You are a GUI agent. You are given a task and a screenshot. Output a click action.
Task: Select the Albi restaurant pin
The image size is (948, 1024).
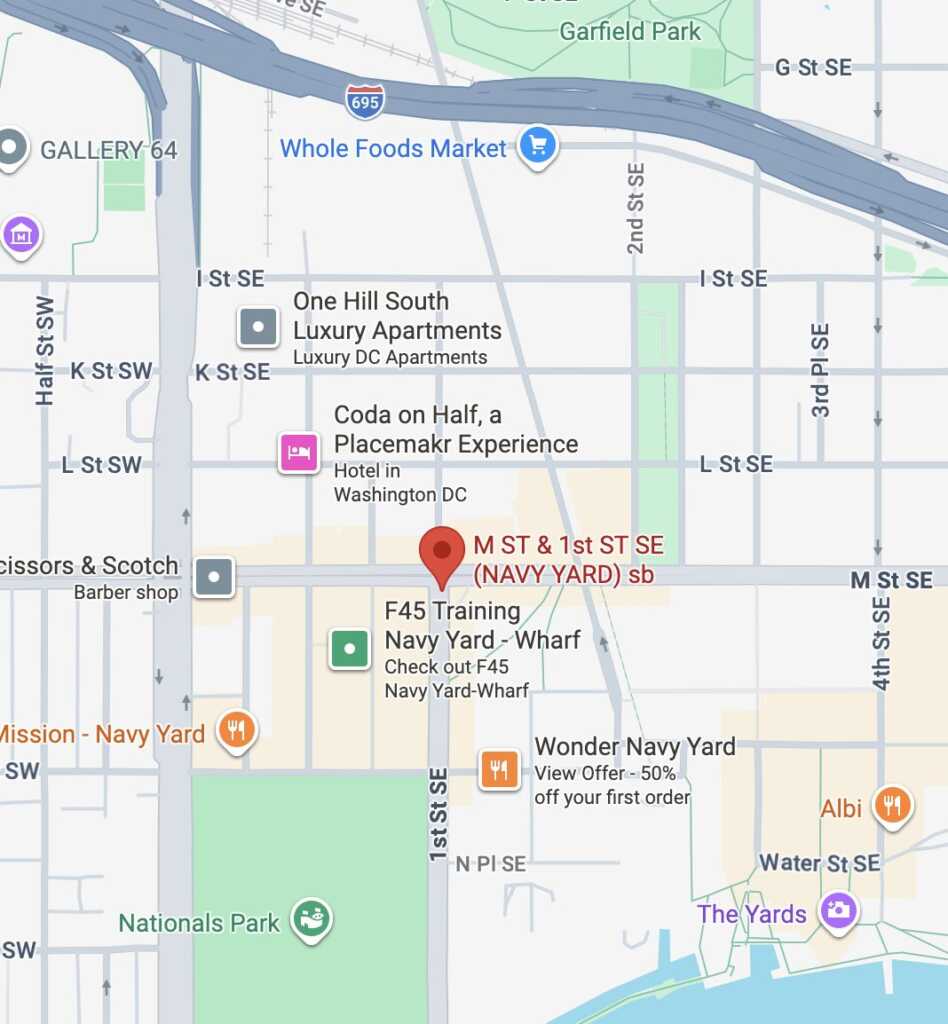[x=891, y=805]
